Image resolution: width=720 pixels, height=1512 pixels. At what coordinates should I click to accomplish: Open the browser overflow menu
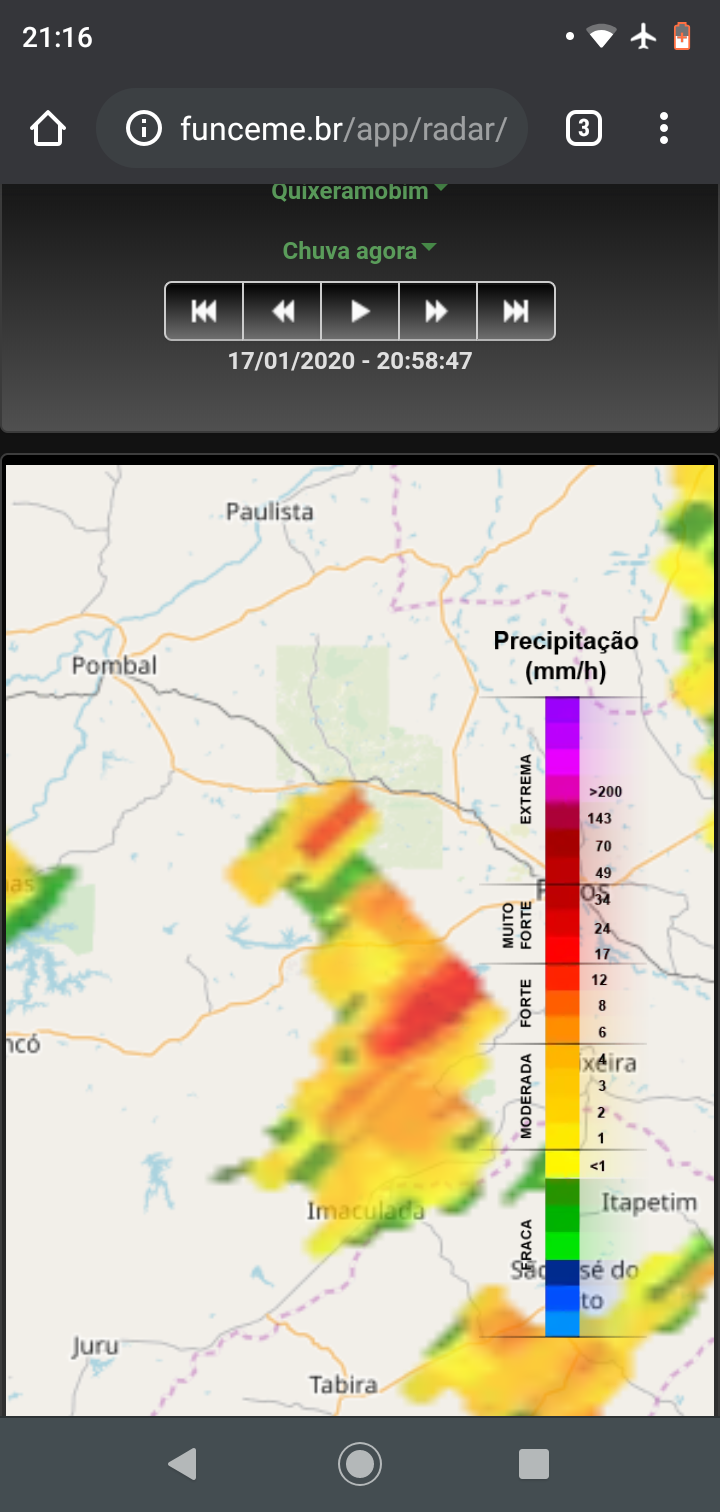click(x=664, y=128)
